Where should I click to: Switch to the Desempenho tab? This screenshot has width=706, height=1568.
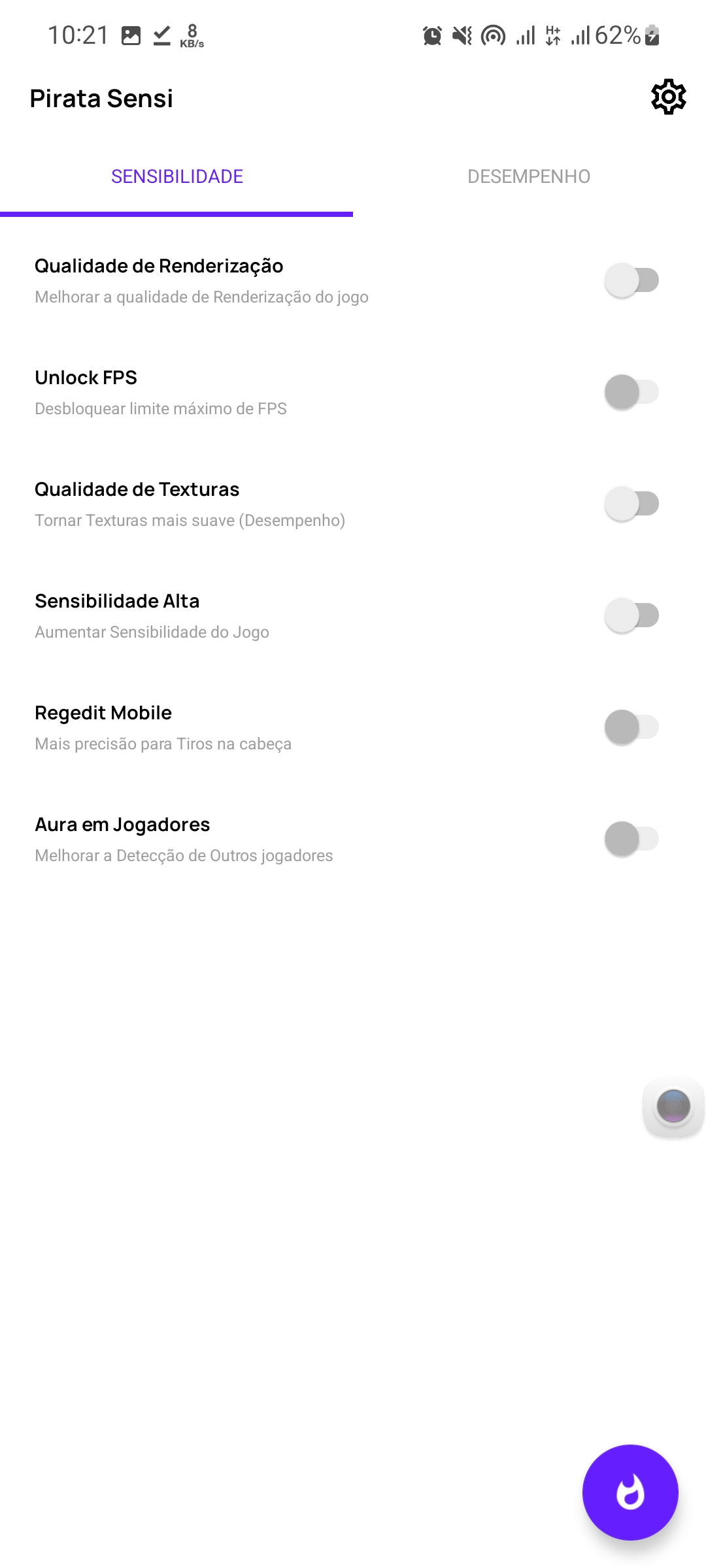[529, 176]
